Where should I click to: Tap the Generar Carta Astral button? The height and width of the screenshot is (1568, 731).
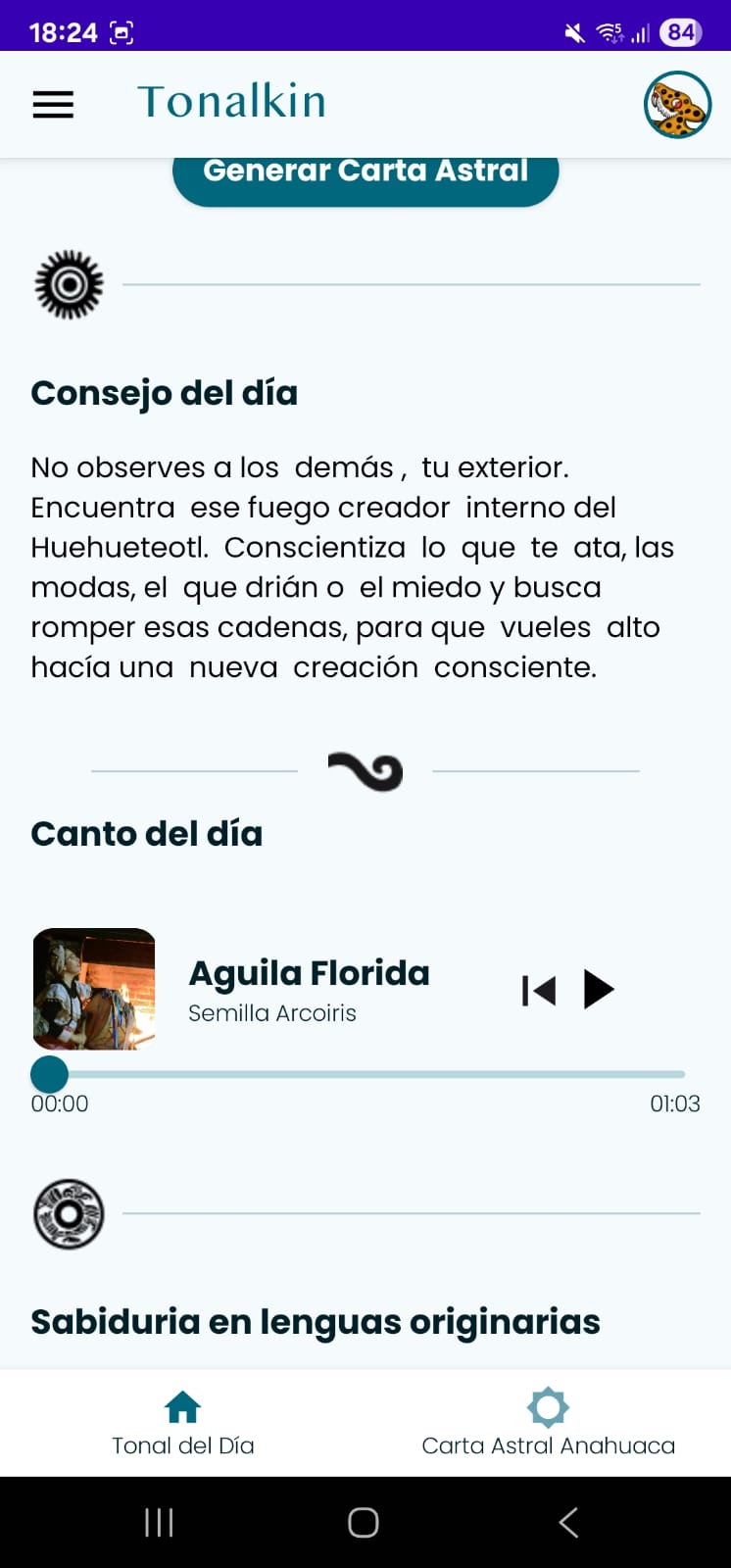tap(365, 176)
